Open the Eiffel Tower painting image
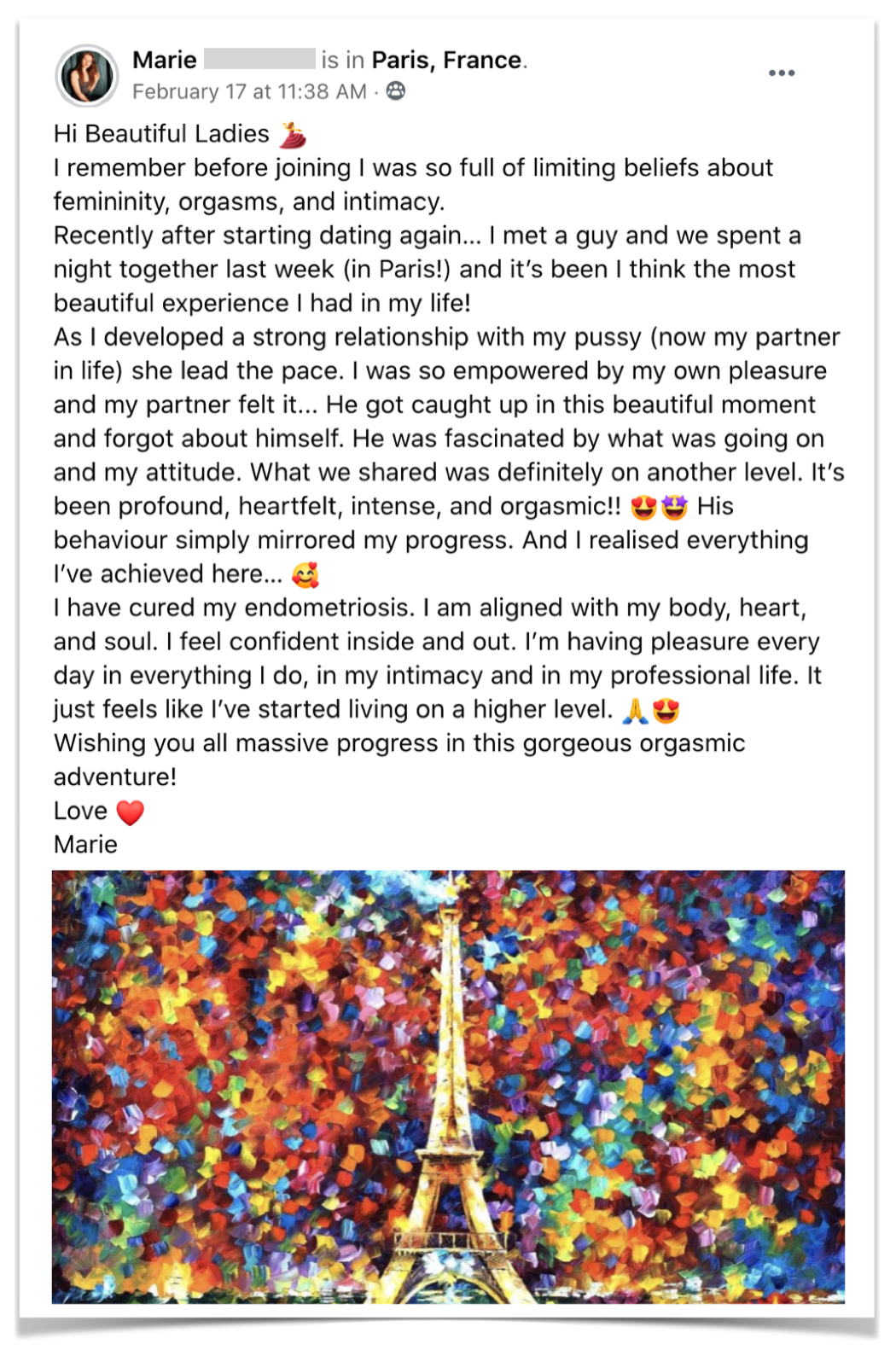Viewport: 896px width, 1350px height. [448, 1085]
